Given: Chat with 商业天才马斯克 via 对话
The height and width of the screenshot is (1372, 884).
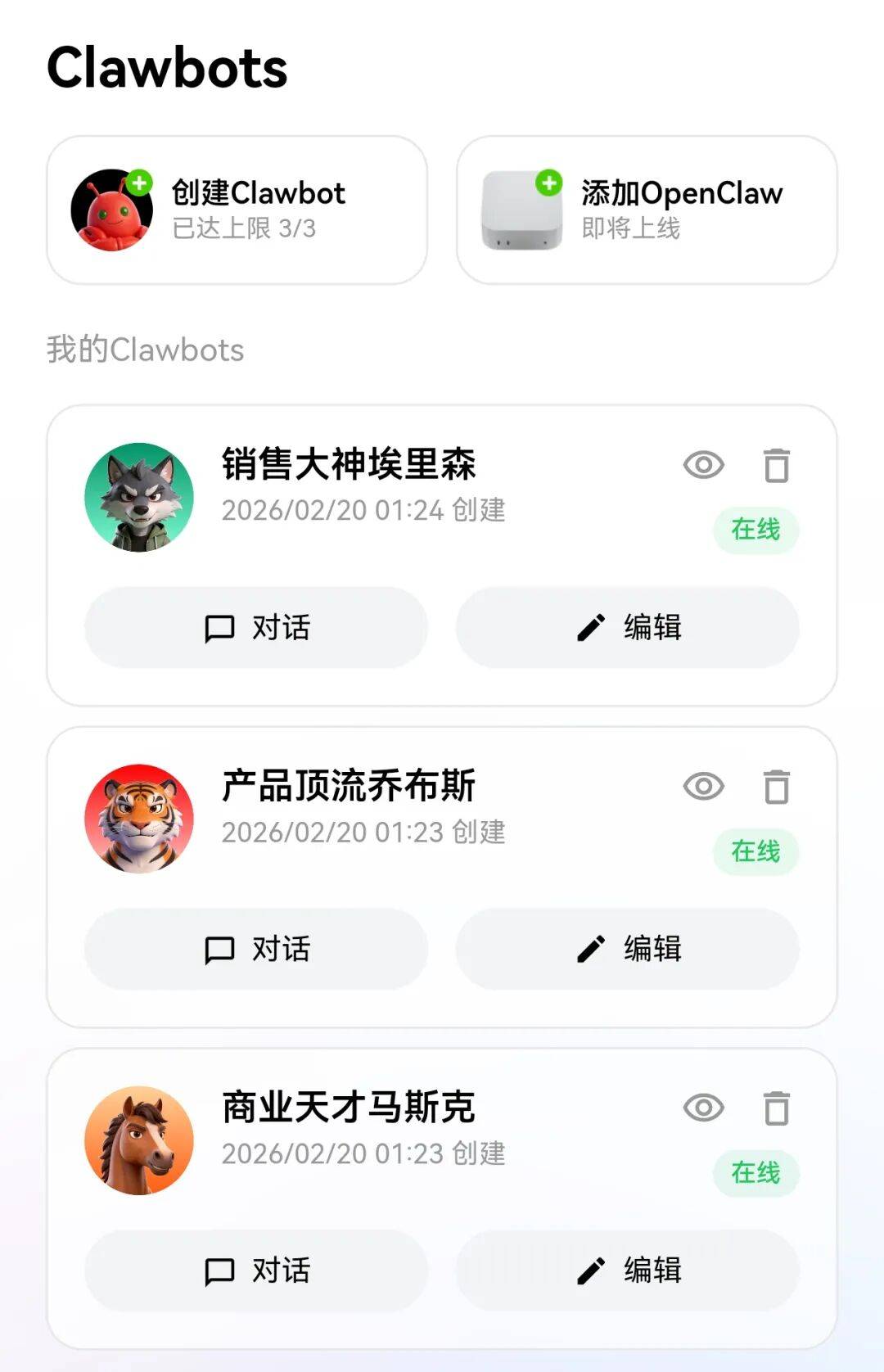Looking at the screenshot, I should (x=256, y=1271).
